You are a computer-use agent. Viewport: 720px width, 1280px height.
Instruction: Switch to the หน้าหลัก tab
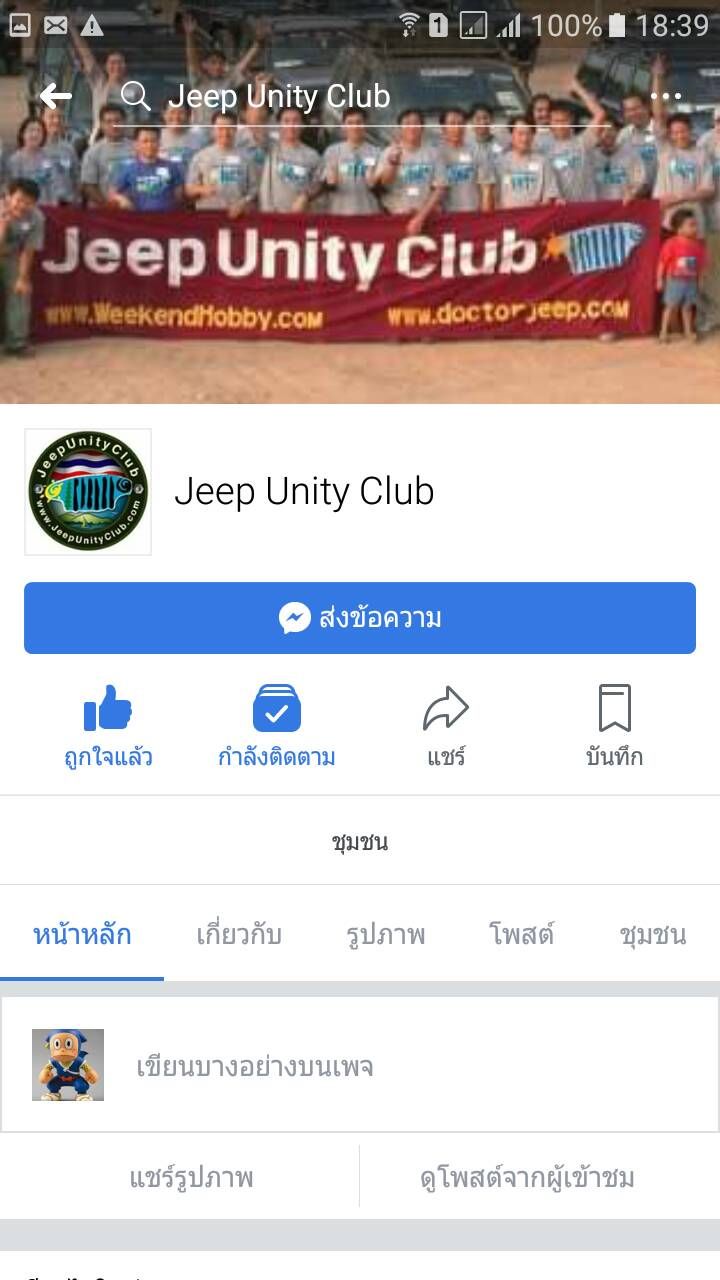coord(82,935)
